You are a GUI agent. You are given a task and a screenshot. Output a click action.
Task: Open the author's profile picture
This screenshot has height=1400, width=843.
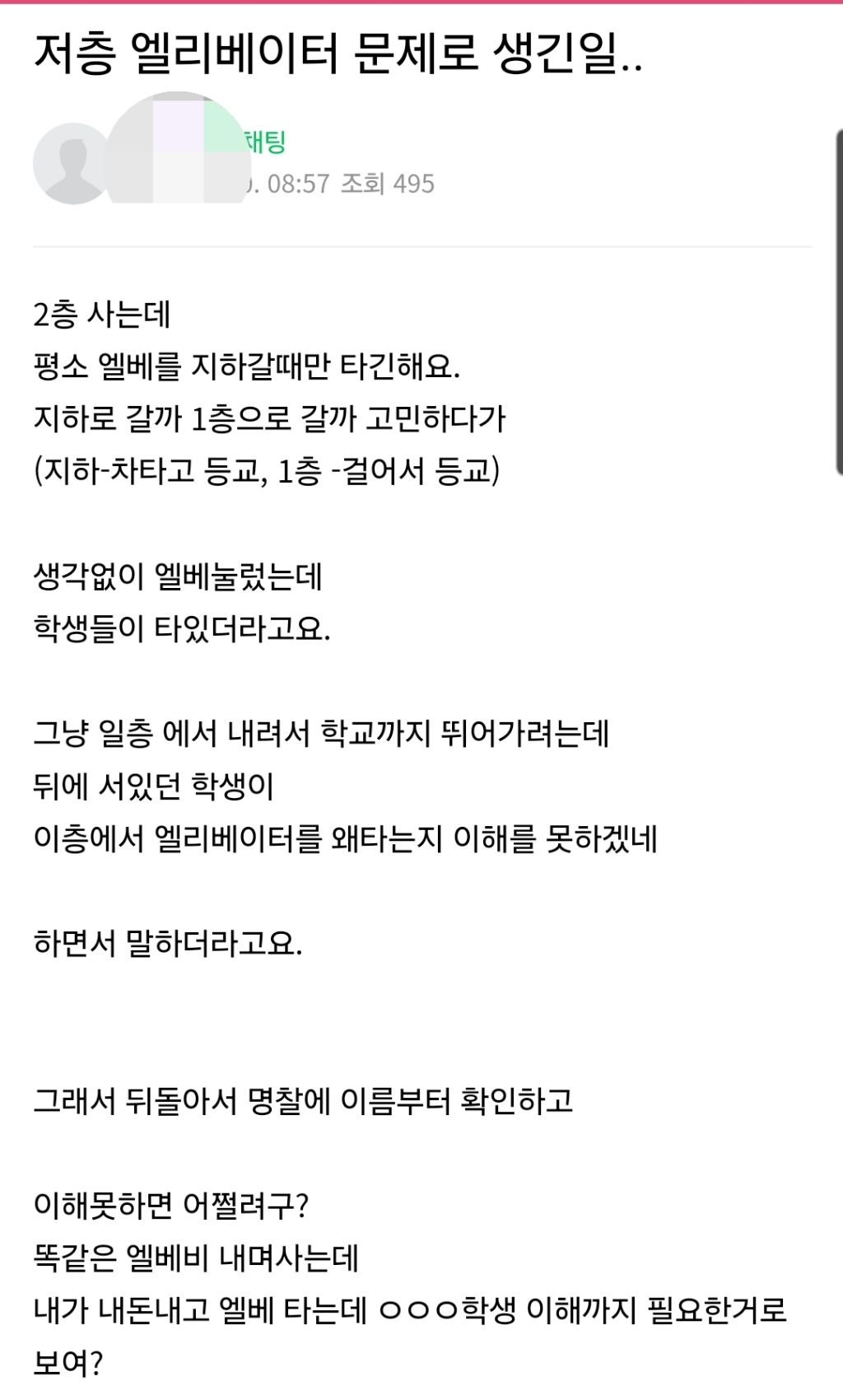pos(72,164)
